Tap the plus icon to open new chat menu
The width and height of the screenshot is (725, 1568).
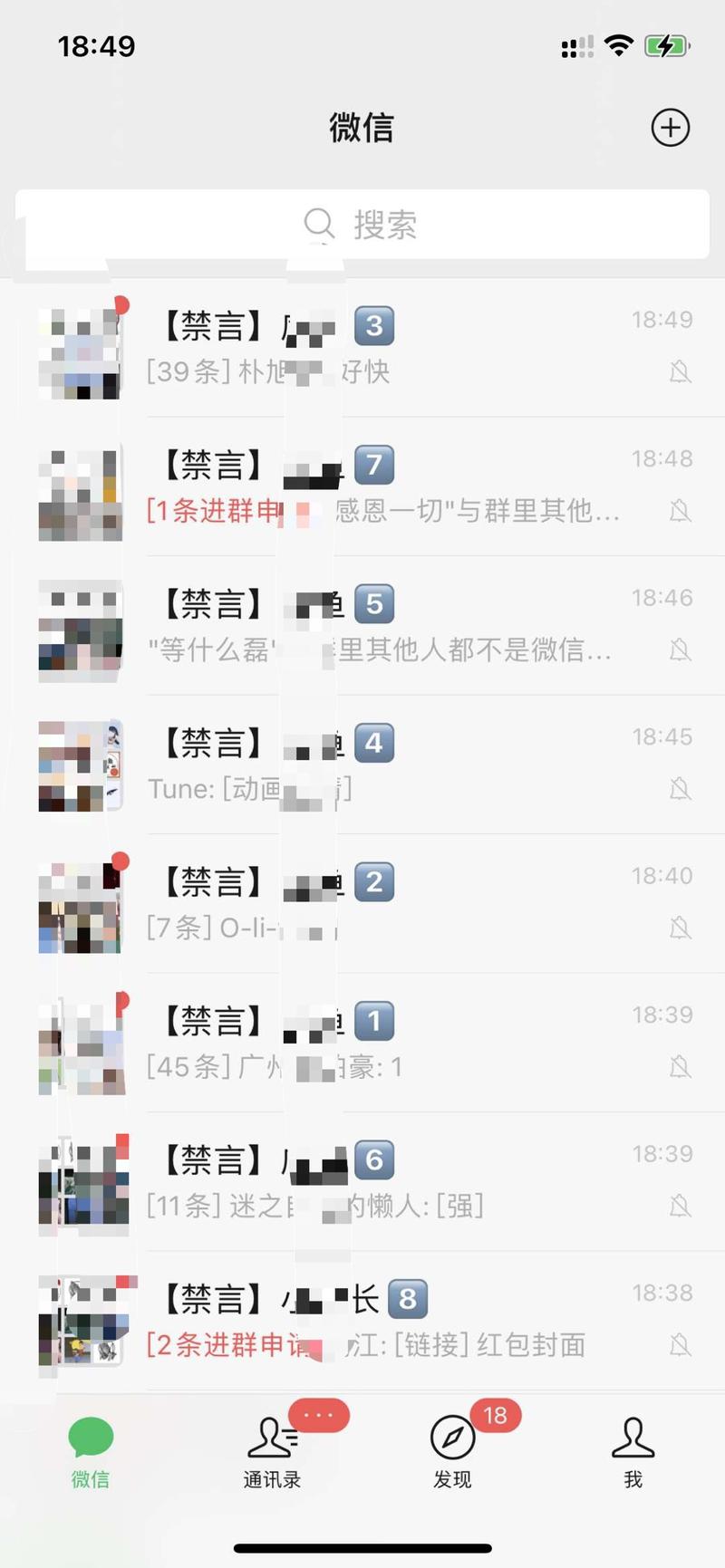pyautogui.click(x=670, y=127)
